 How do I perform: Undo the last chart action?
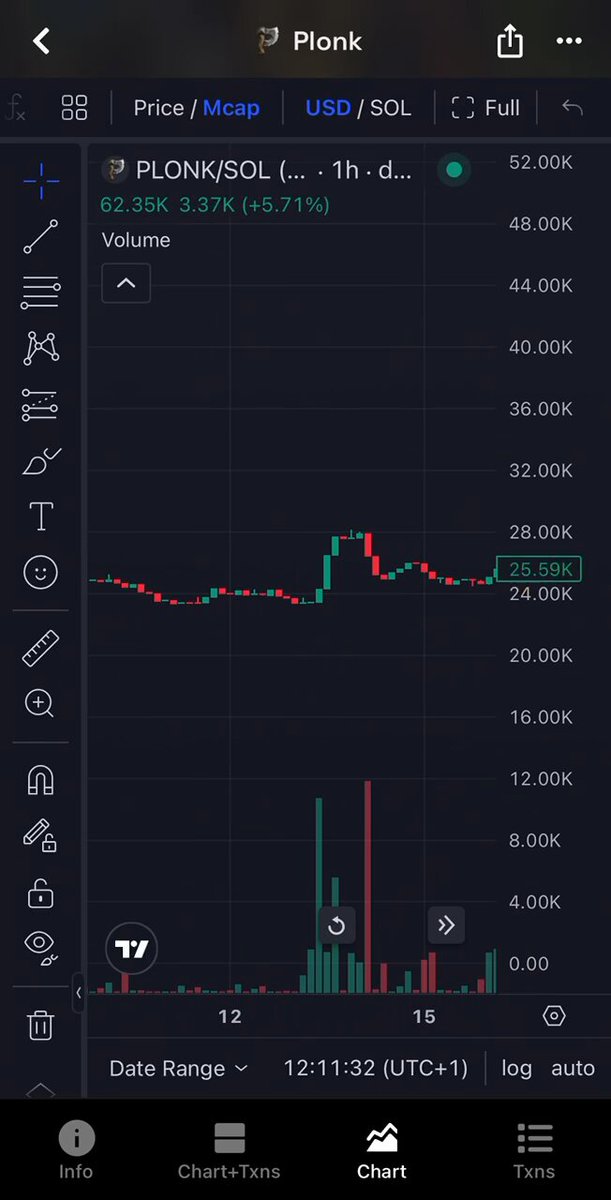coord(572,108)
